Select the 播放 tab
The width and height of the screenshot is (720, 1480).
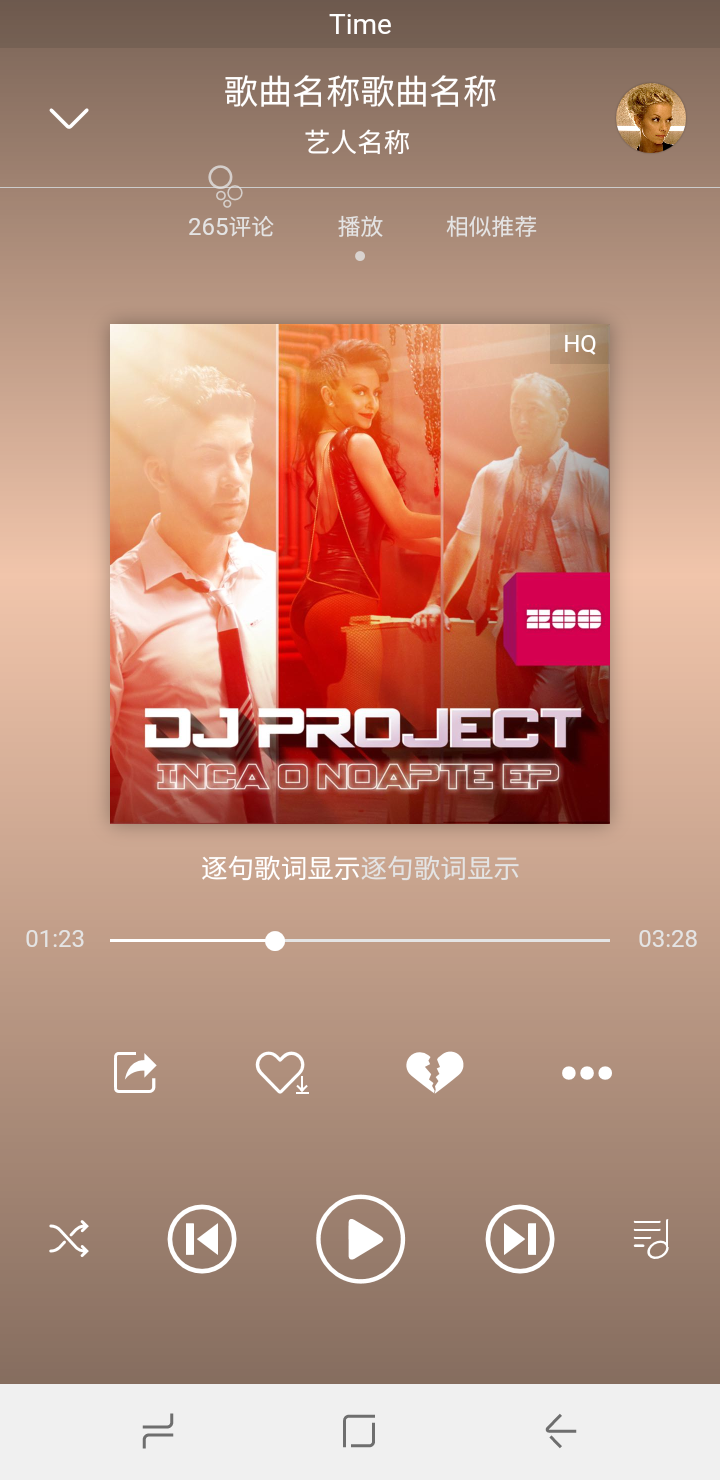[360, 226]
